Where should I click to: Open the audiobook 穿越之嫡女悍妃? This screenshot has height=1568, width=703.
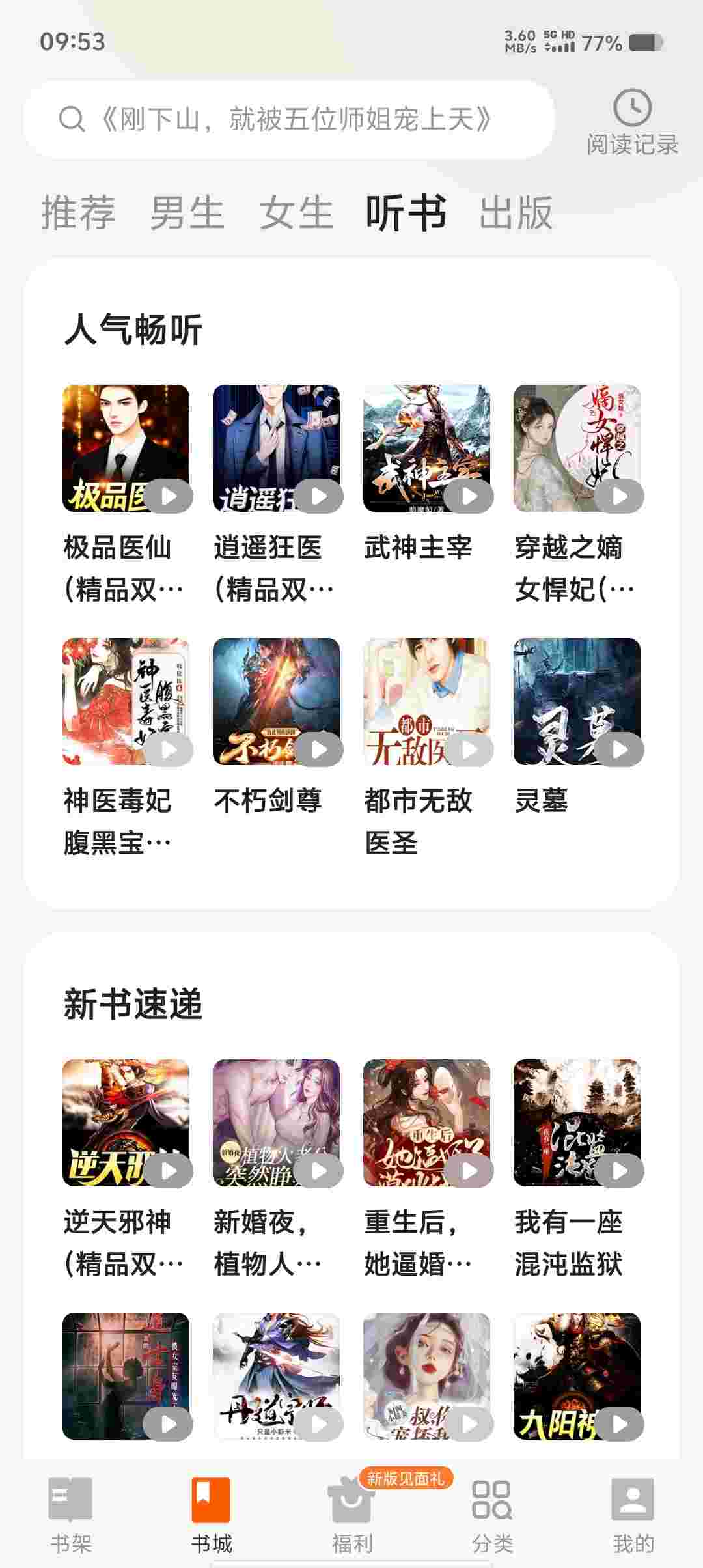click(x=577, y=448)
